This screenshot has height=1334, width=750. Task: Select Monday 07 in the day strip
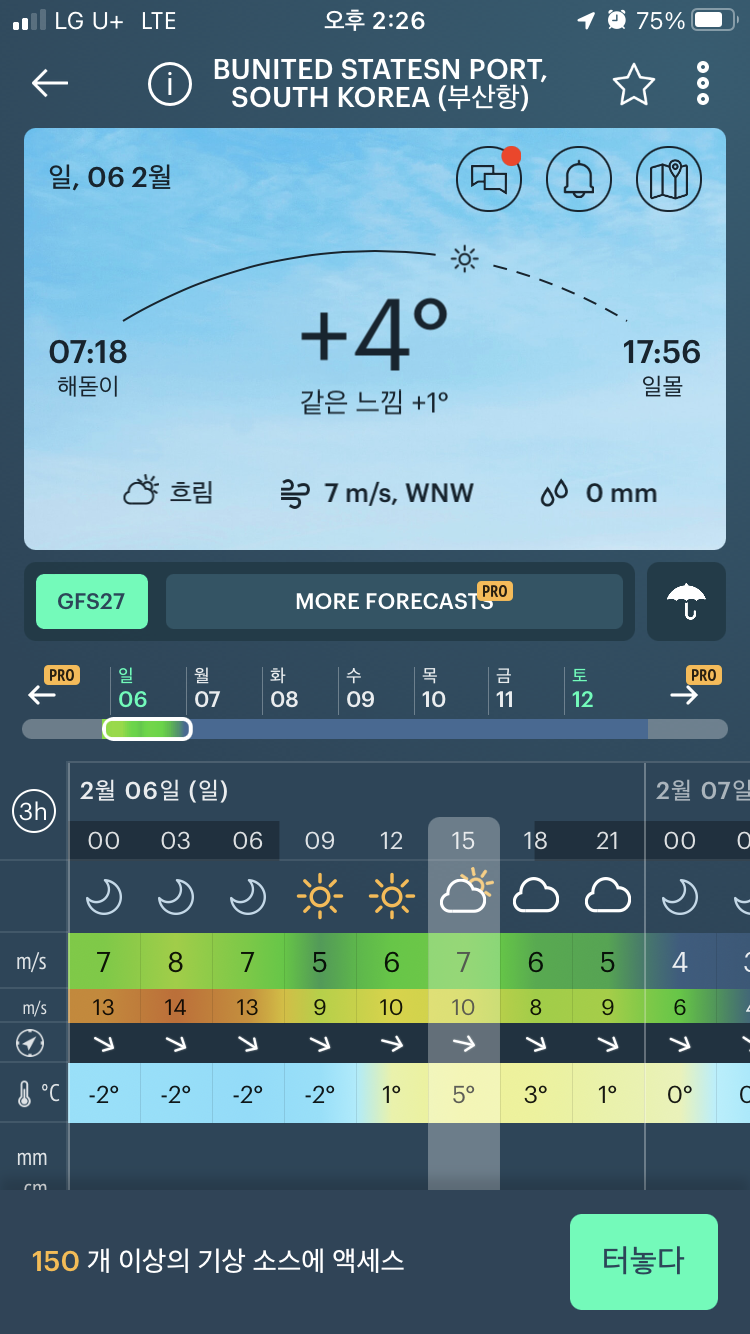207,689
